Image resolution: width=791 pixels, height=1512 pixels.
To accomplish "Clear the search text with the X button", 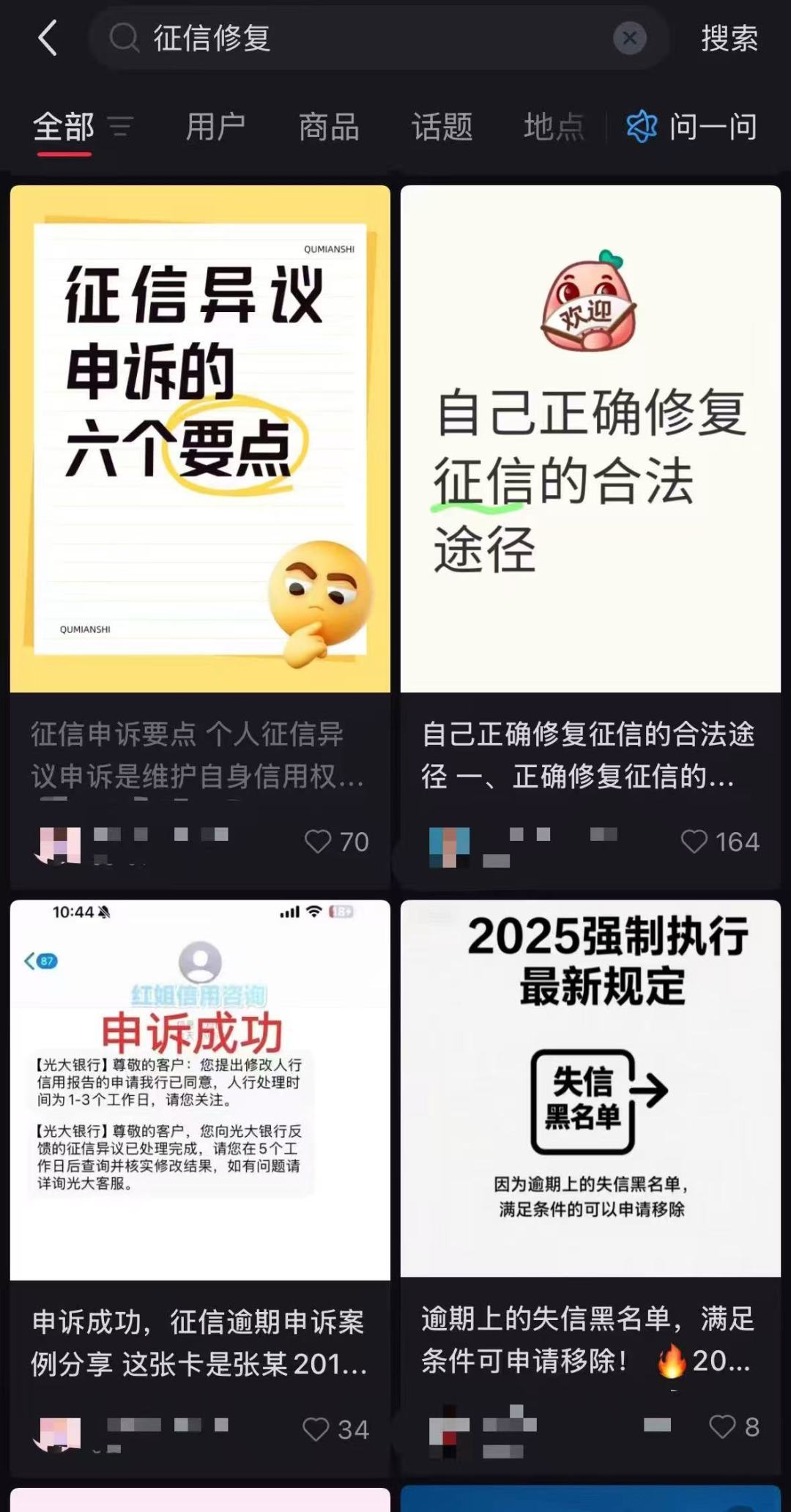I will [629, 38].
